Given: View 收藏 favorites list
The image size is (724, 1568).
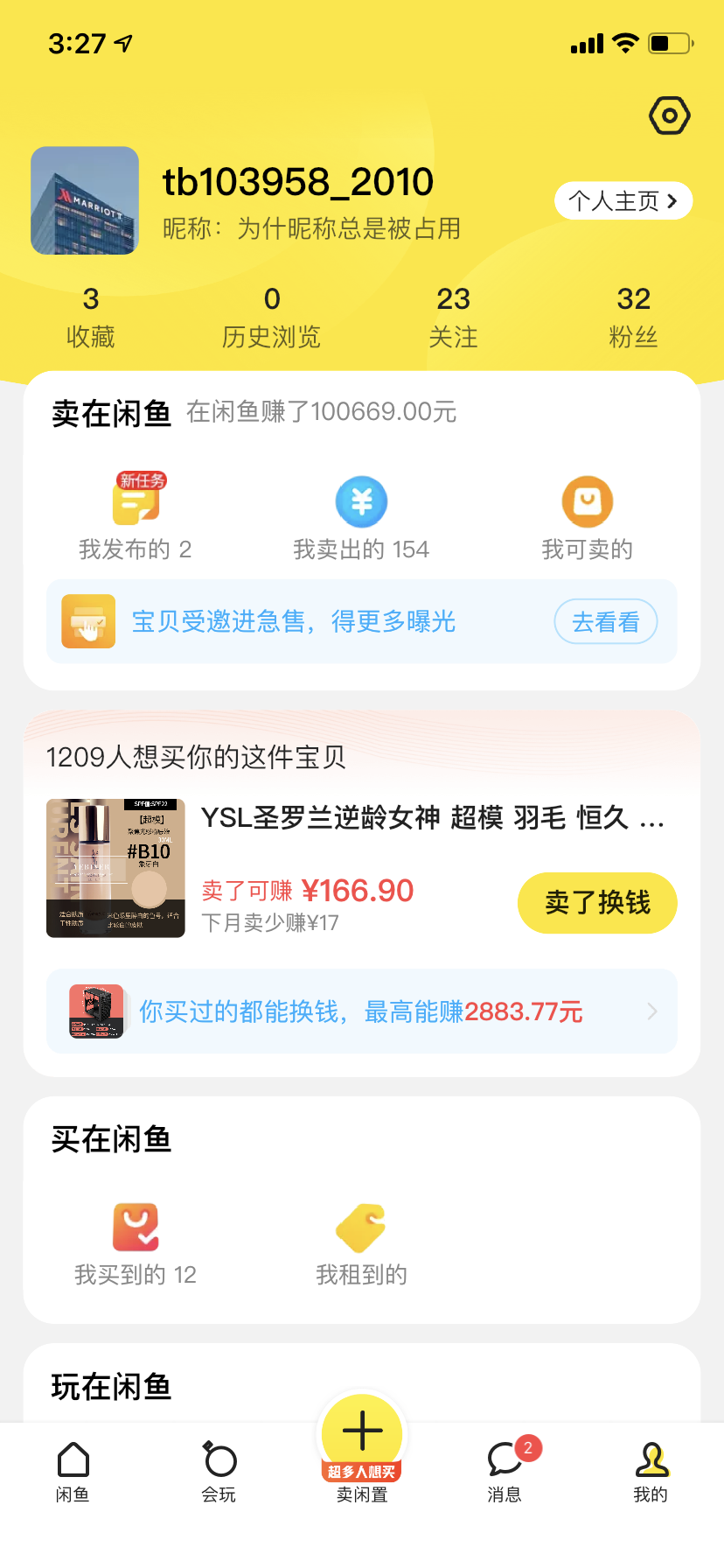Looking at the screenshot, I should click(x=91, y=317).
